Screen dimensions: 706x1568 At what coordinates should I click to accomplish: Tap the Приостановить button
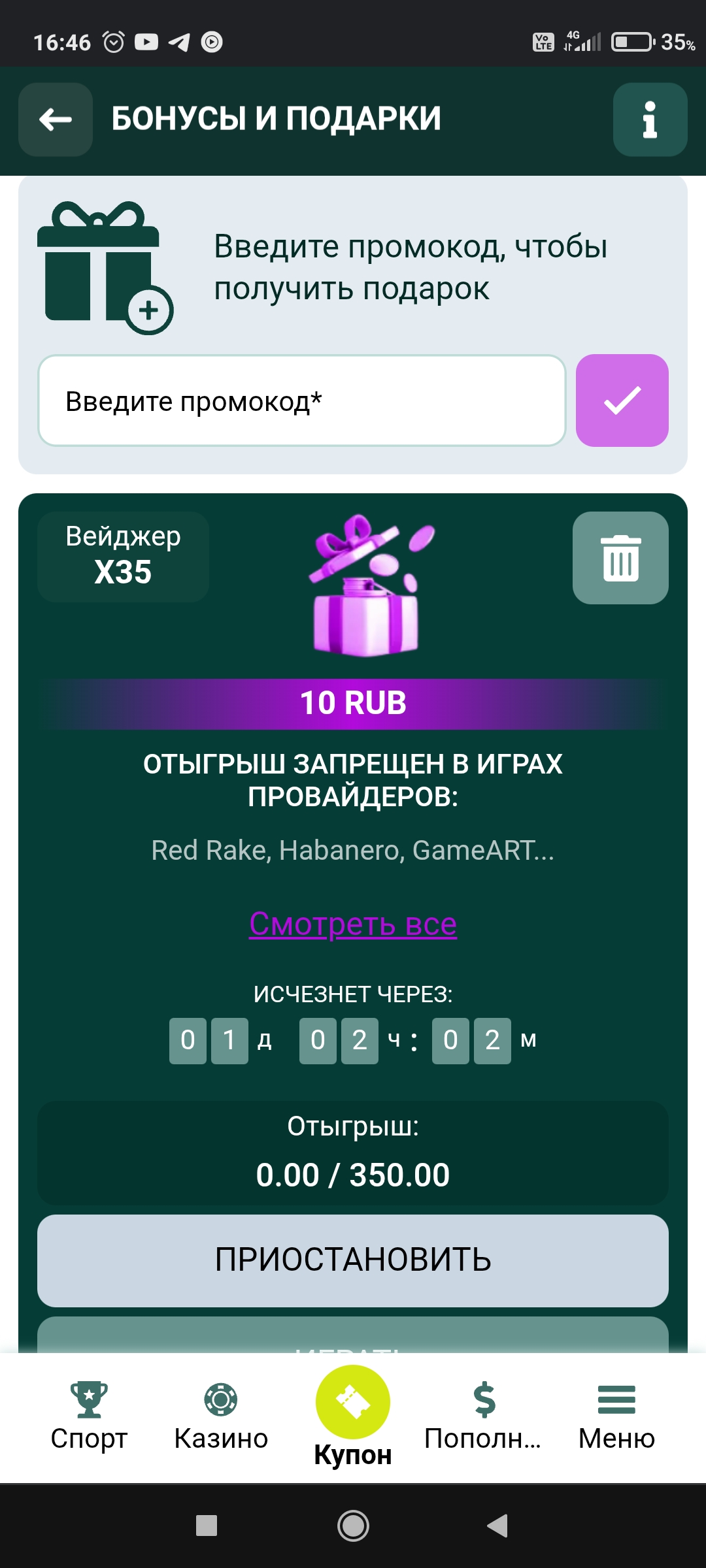pyautogui.click(x=353, y=1260)
